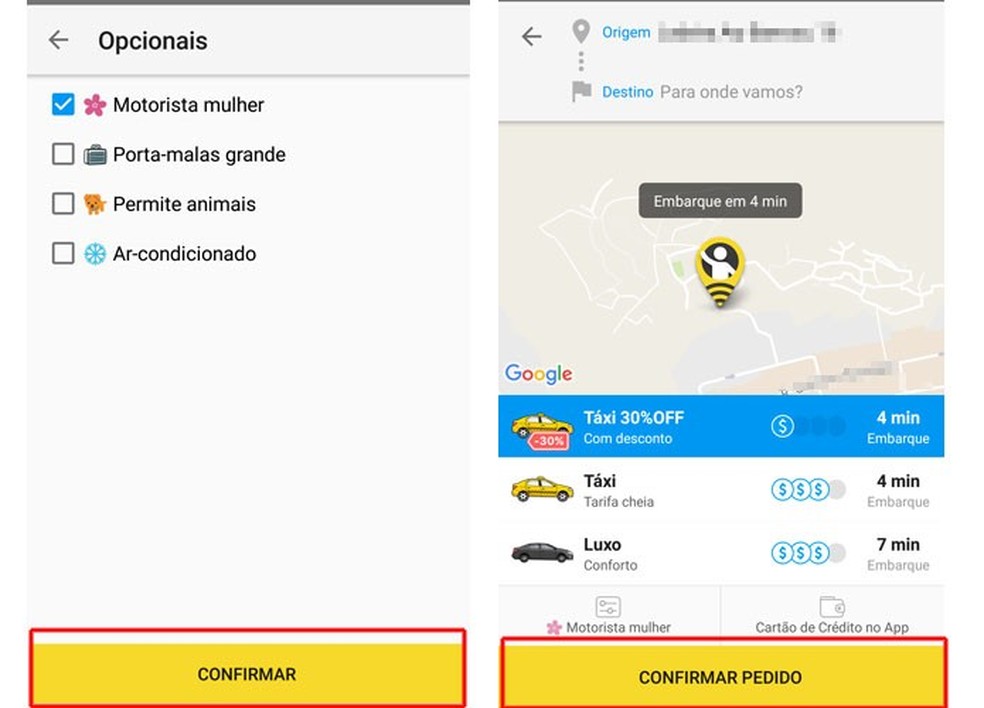Enable the Porta-malas grande option
This screenshot has height=708, width=984.
click(x=63, y=154)
